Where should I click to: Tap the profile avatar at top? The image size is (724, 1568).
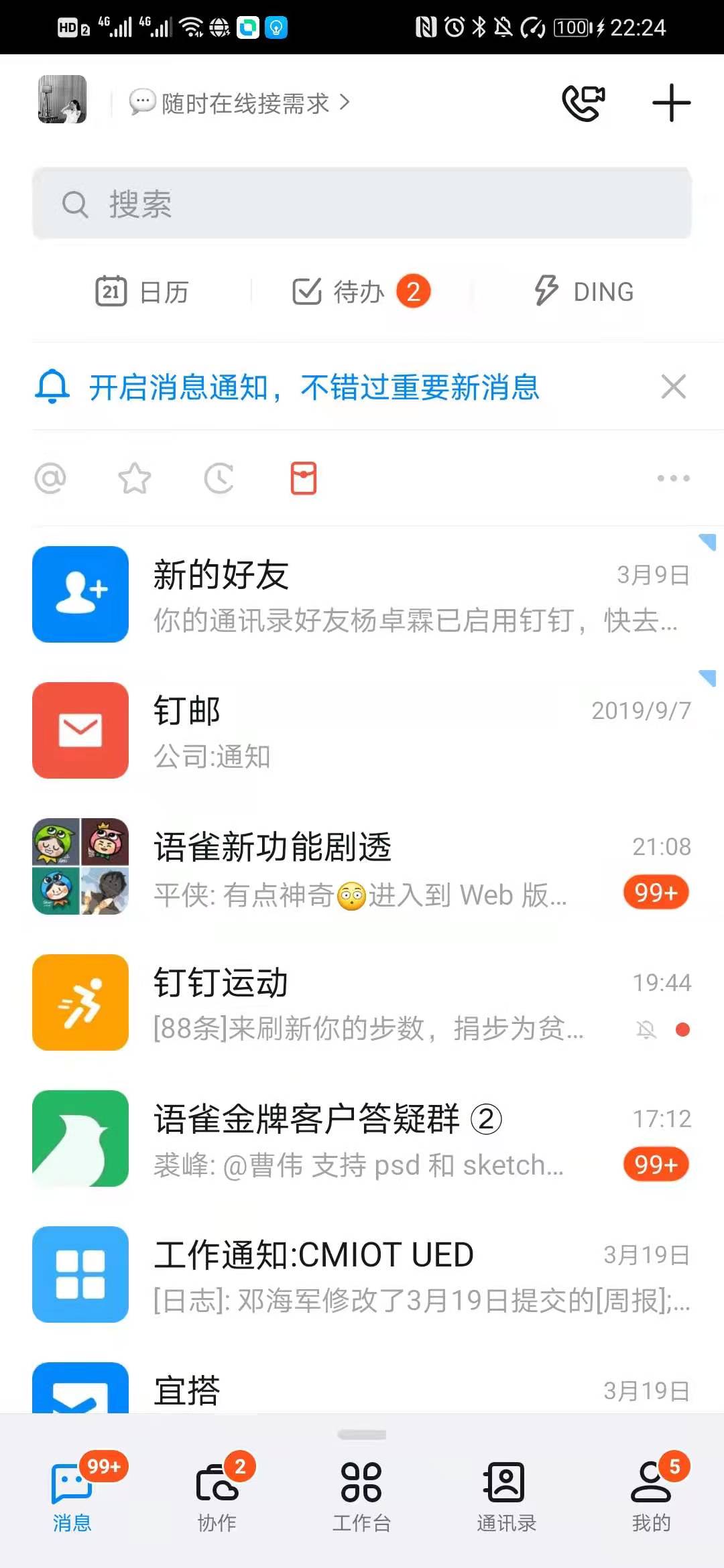62,100
